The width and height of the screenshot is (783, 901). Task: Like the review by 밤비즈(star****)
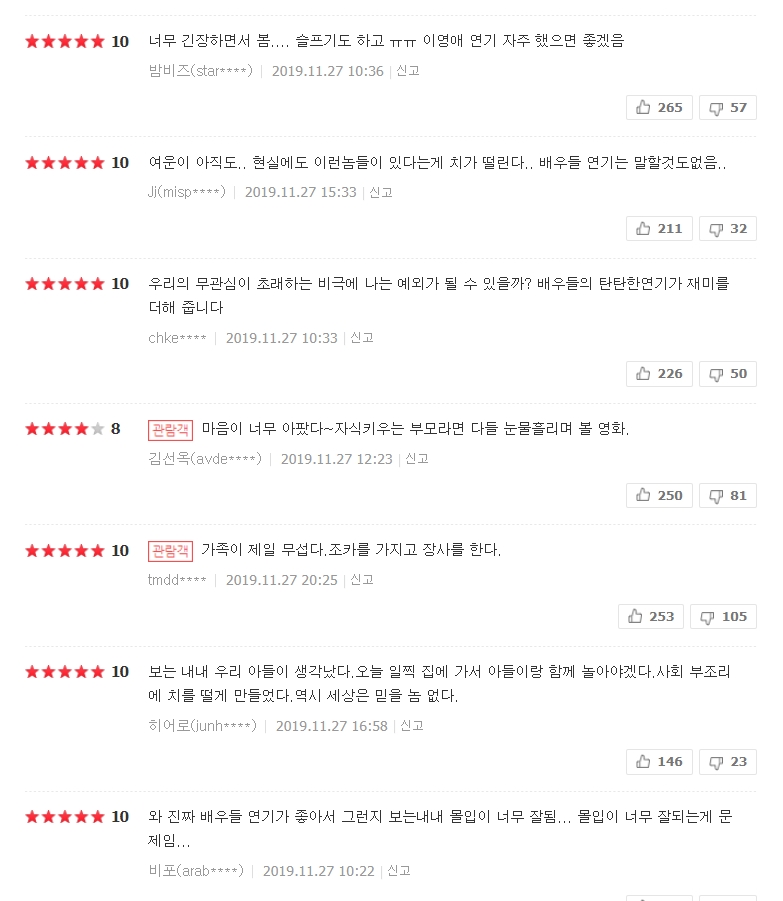[658, 107]
